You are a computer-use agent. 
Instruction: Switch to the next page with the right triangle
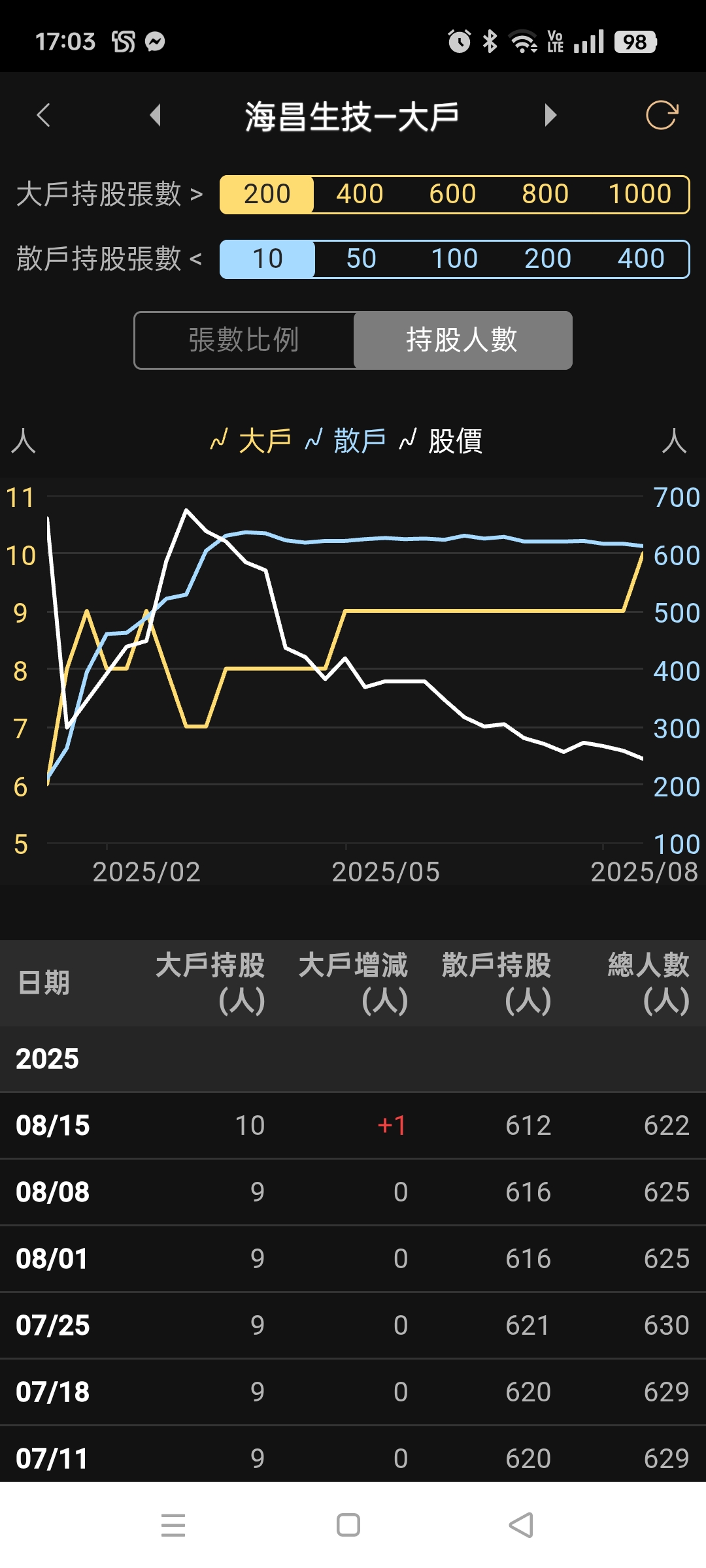click(550, 116)
